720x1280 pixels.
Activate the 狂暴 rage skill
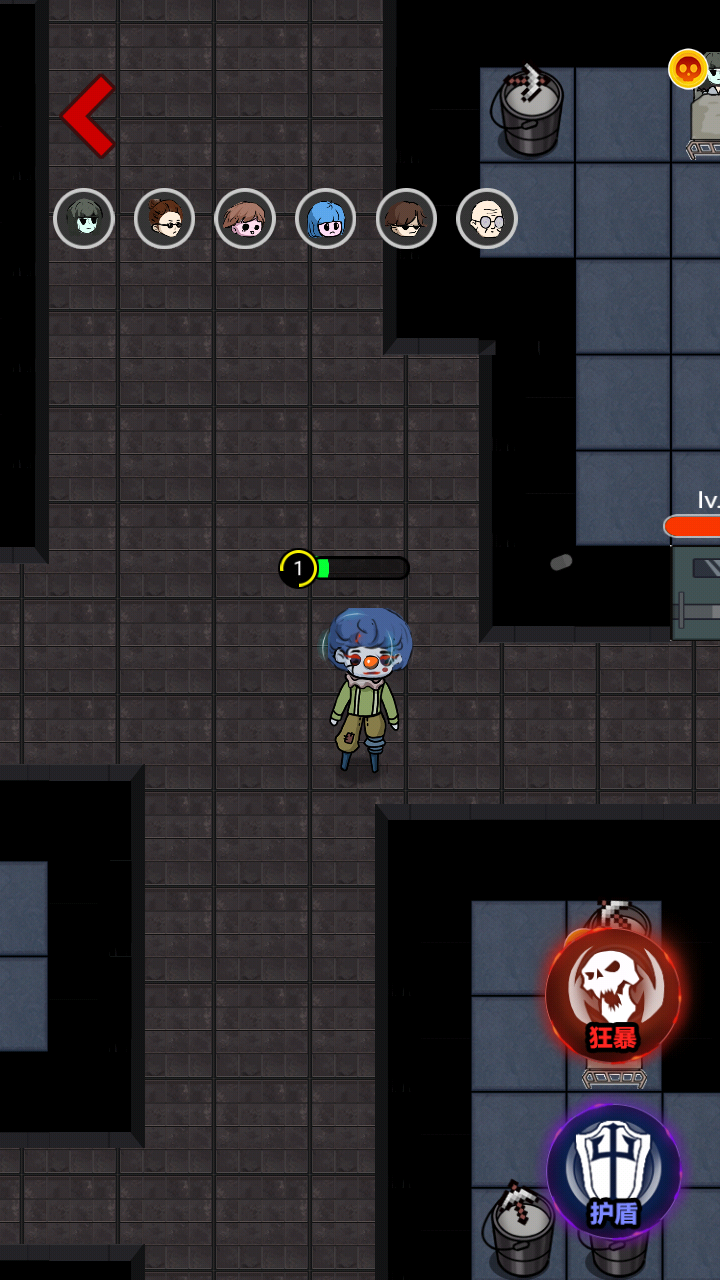point(613,994)
